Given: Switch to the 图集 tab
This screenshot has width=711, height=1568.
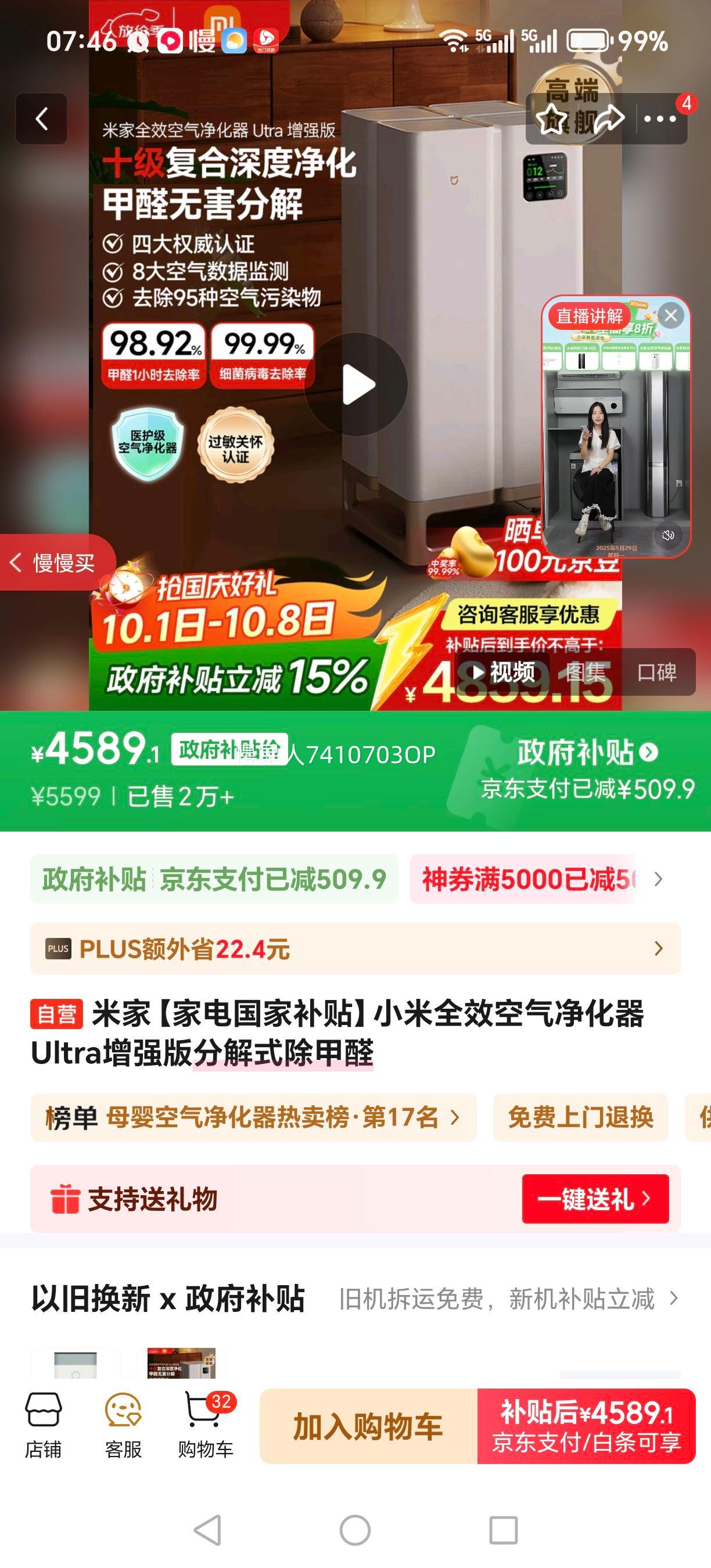Looking at the screenshot, I should point(585,672).
